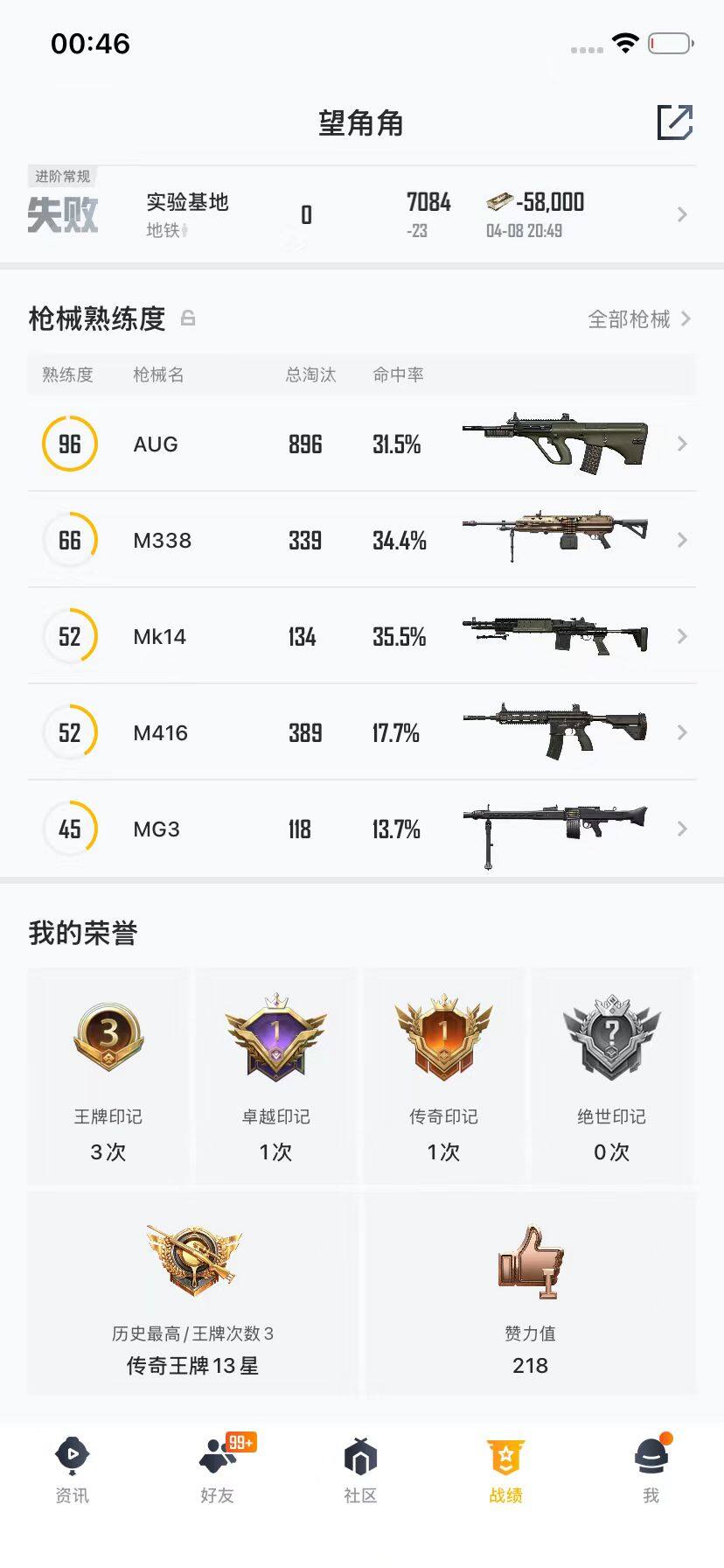Tap the 战绩 stats shield icon
724x1568 pixels.
point(506,1455)
